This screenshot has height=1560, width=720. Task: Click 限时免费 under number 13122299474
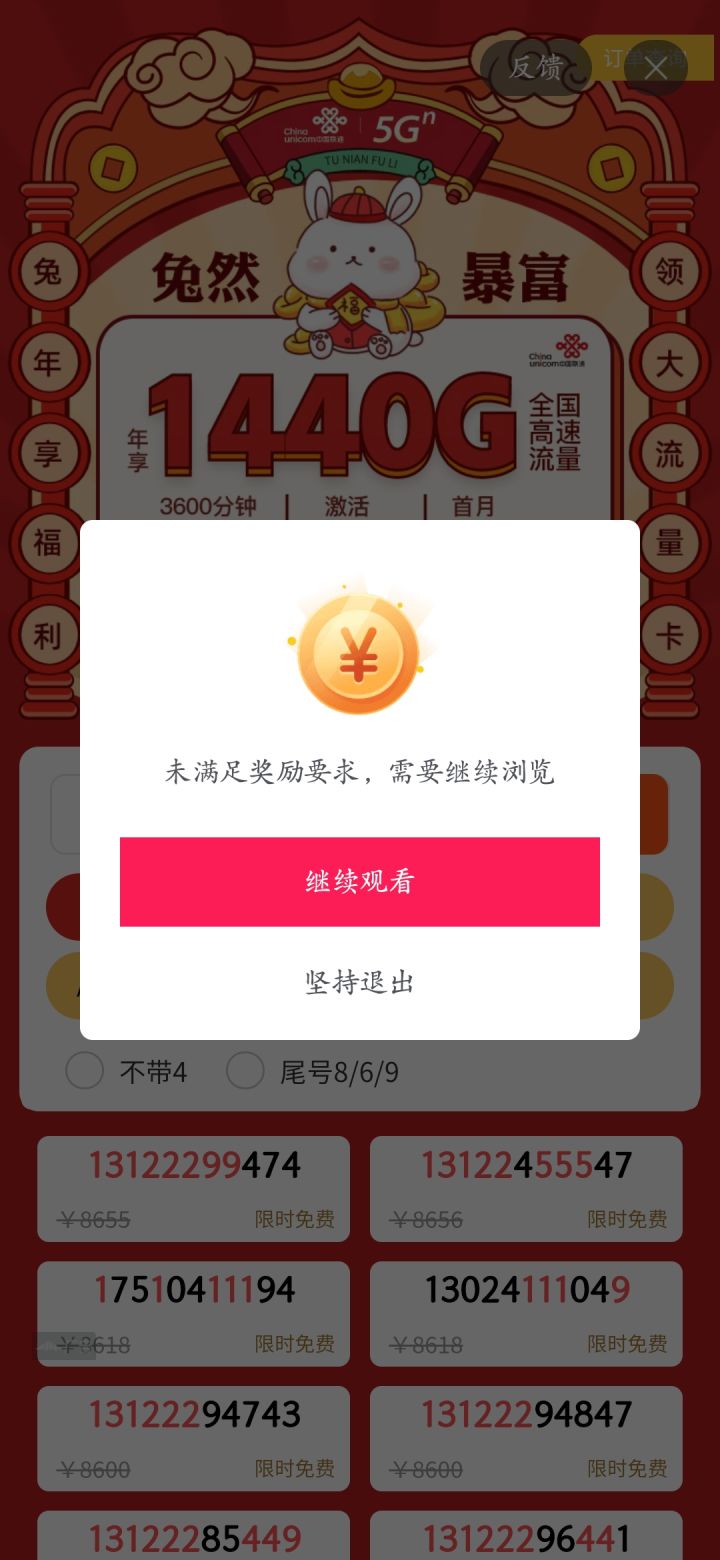point(294,1219)
